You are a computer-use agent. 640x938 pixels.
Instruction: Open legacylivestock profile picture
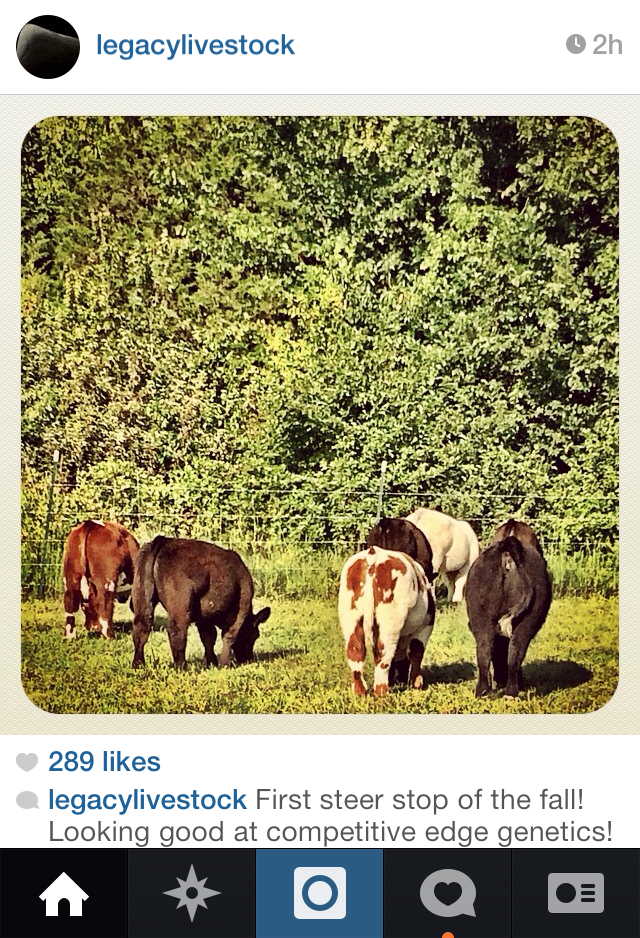pos(48,47)
